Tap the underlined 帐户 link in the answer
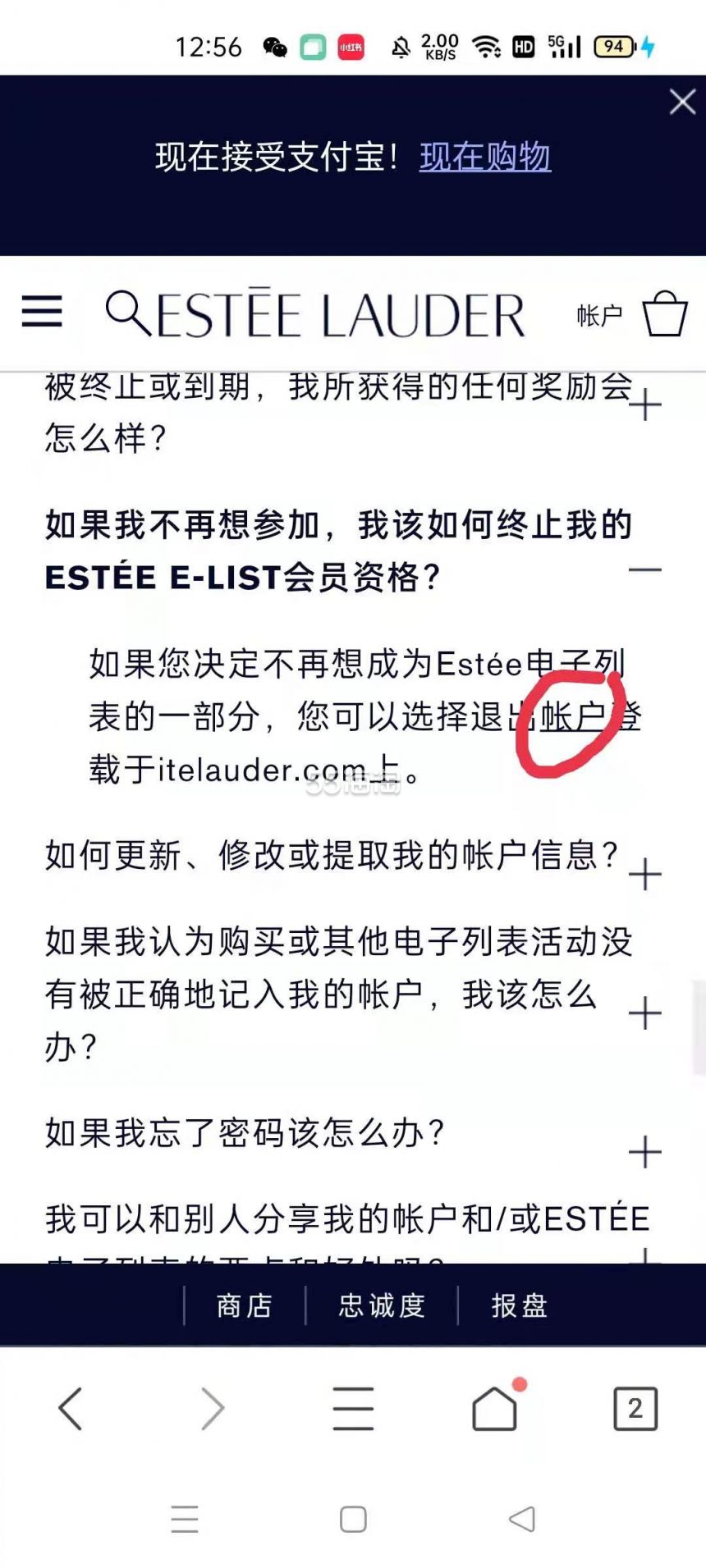The height and width of the screenshot is (1568, 706). click(573, 716)
